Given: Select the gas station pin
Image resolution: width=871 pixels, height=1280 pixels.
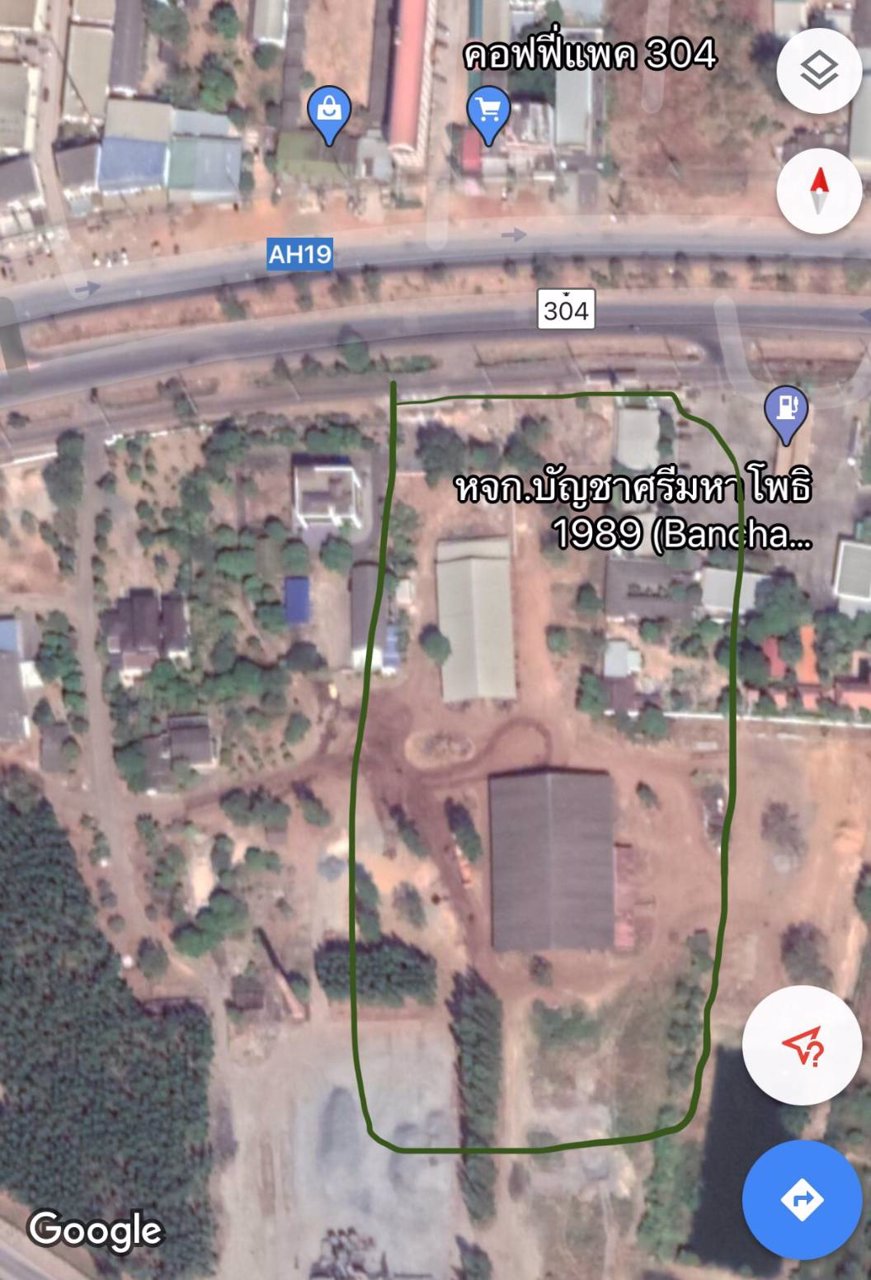Looking at the screenshot, I should (x=786, y=412).
